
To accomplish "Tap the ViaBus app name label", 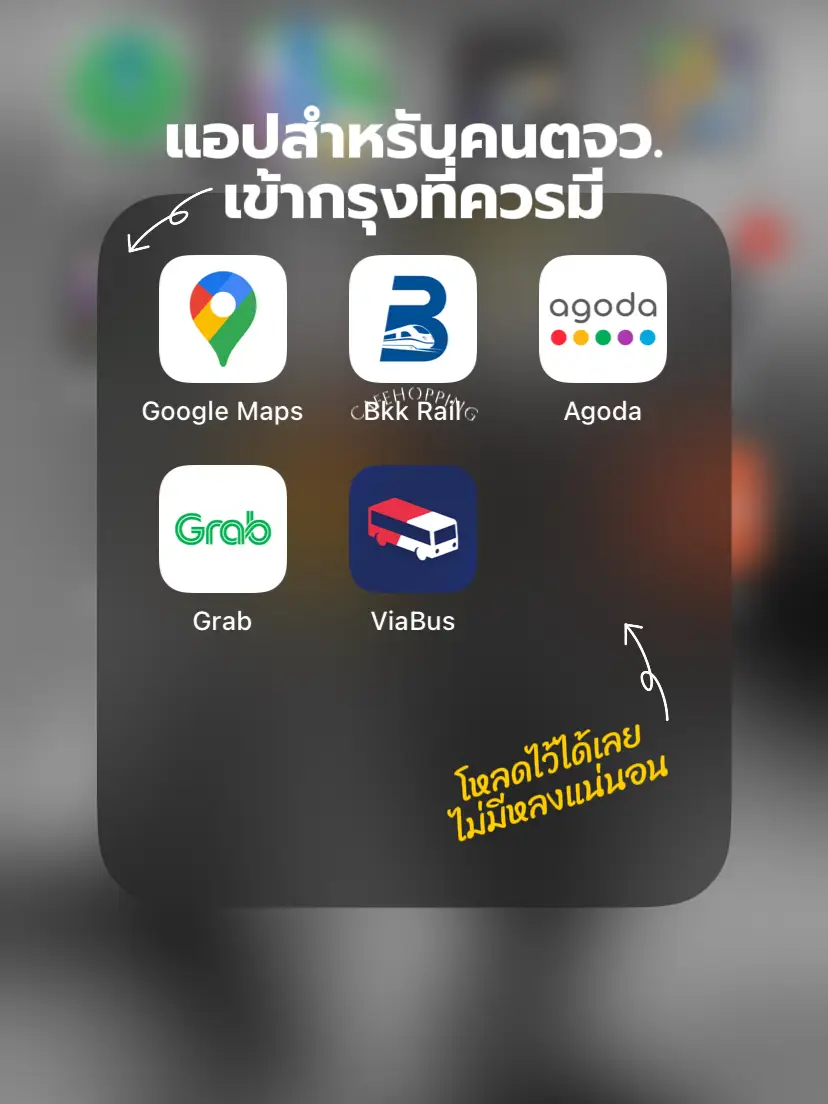I will click(x=412, y=621).
